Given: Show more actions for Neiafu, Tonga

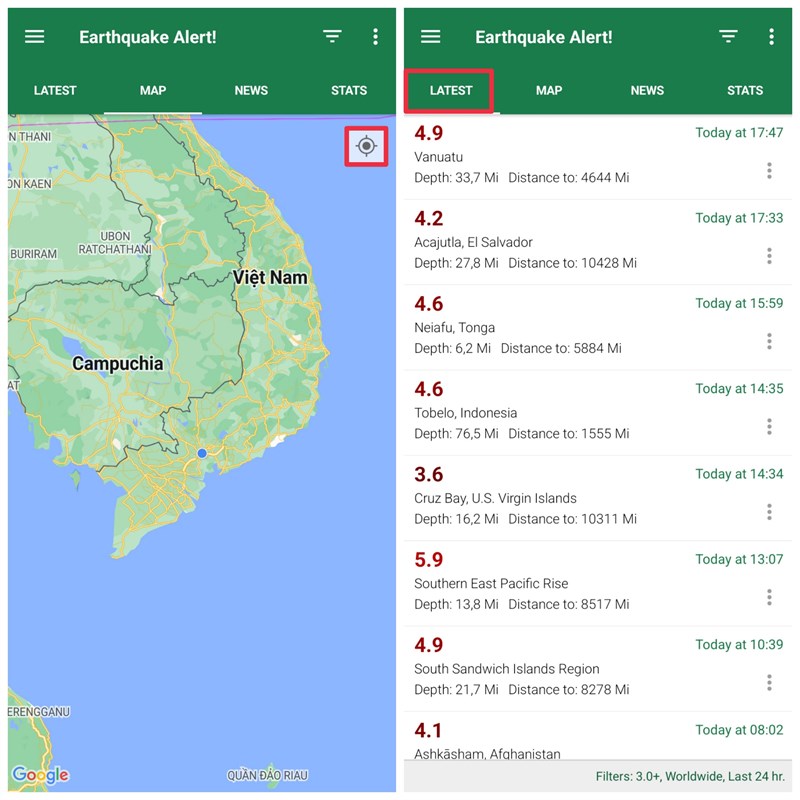Looking at the screenshot, I should (769, 341).
